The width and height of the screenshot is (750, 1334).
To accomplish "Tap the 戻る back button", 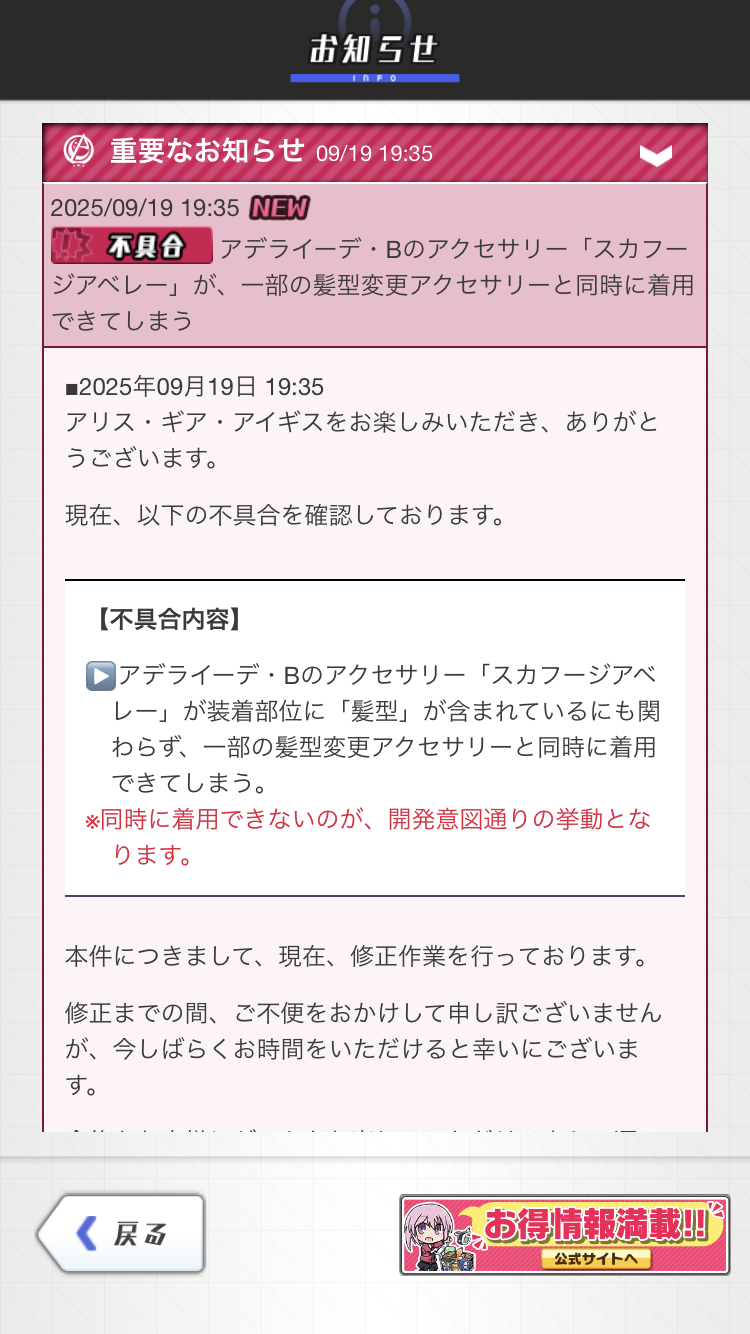I will 121,1234.
